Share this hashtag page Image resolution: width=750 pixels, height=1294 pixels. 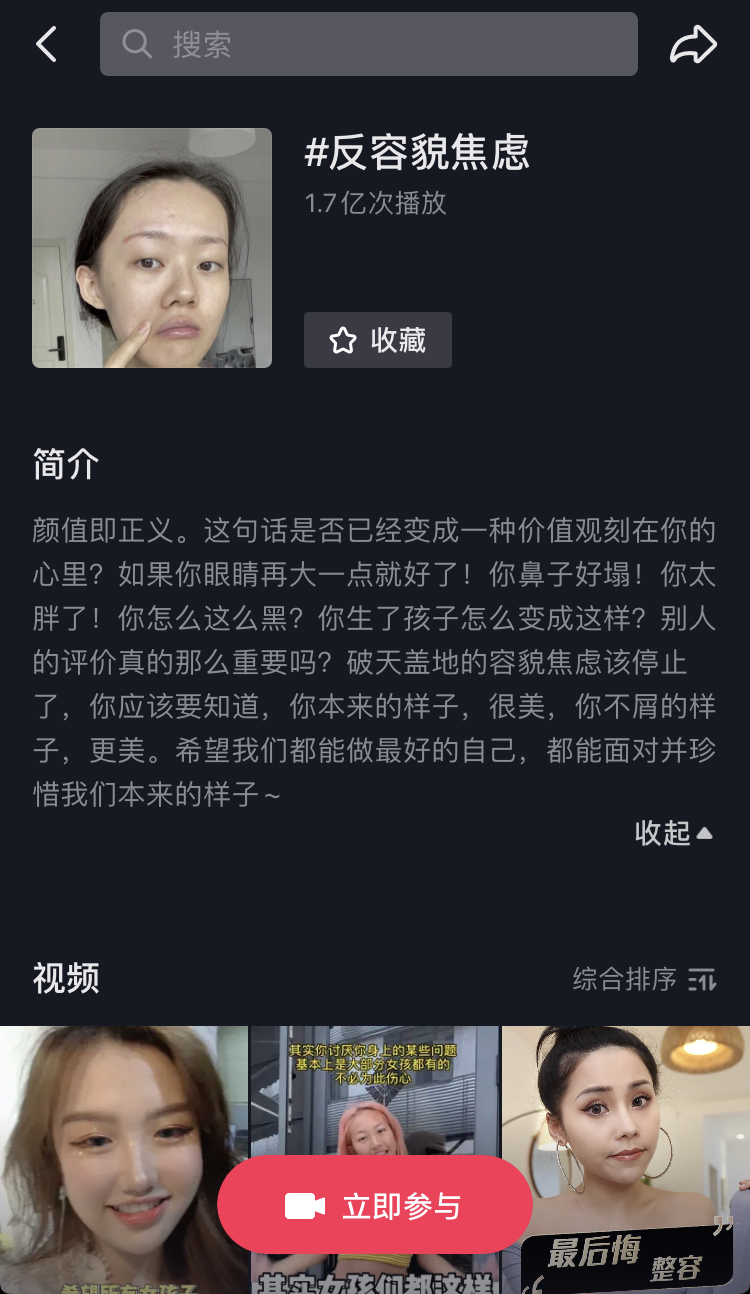(693, 44)
